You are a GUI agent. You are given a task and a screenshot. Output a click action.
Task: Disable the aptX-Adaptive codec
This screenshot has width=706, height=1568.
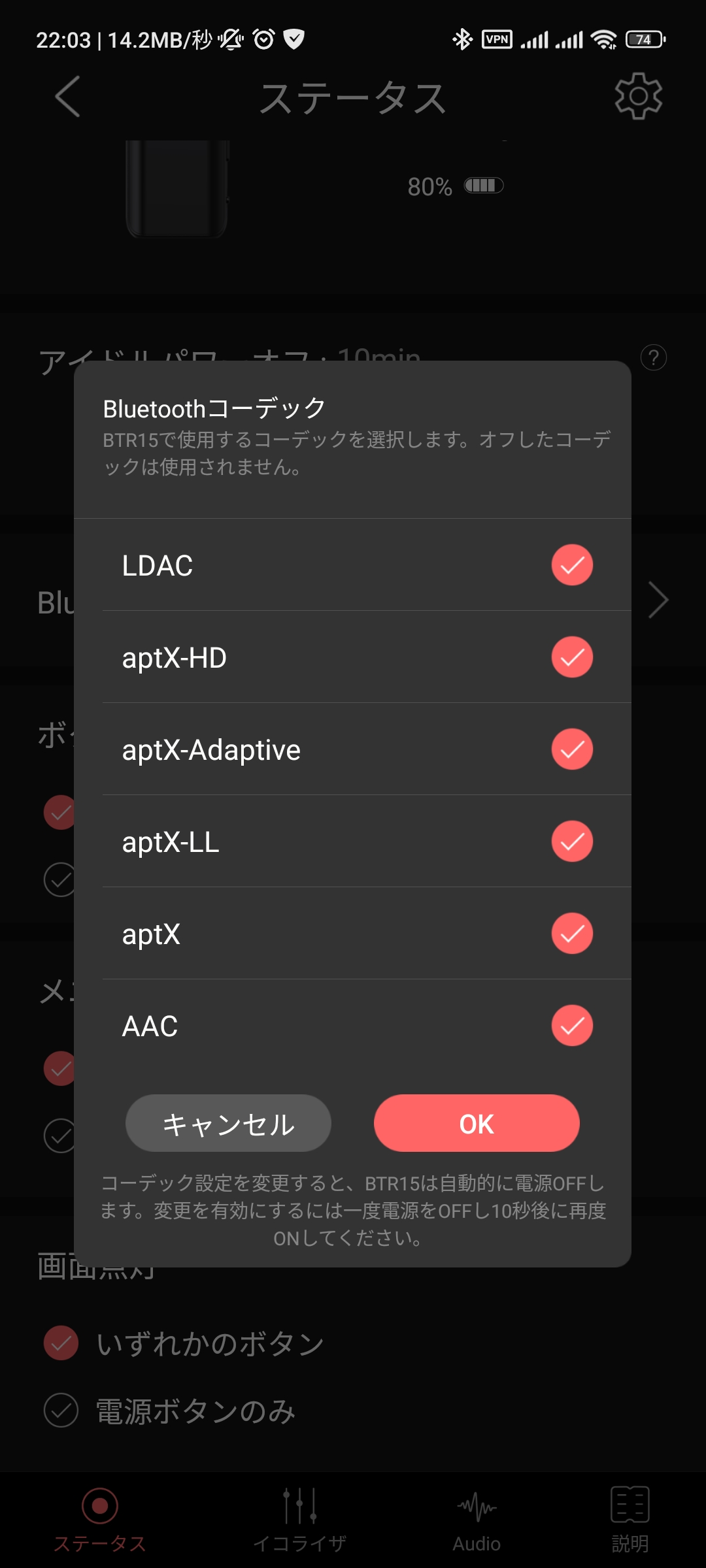click(571, 749)
